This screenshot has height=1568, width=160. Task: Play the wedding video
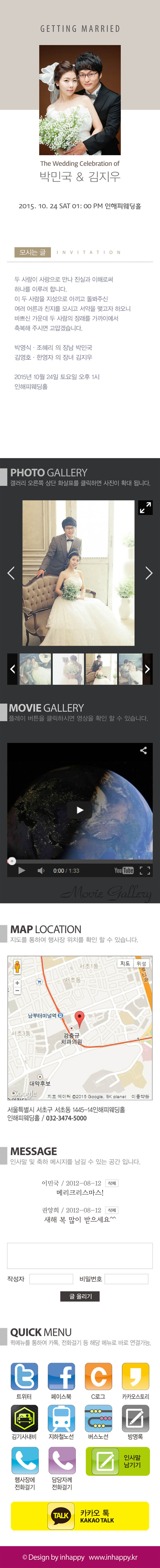click(x=80, y=809)
